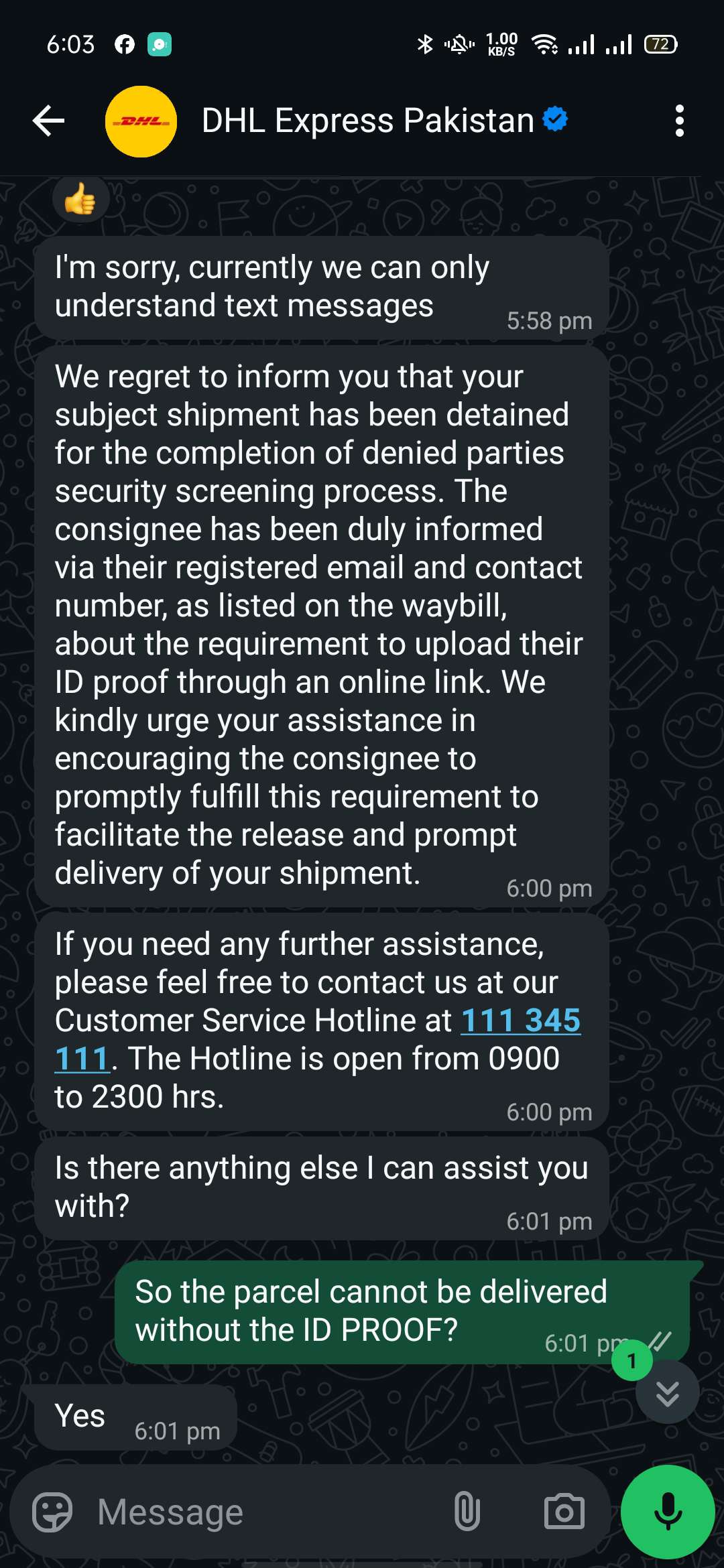Open the three-dot overflow menu

pyautogui.click(x=679, y=121)
